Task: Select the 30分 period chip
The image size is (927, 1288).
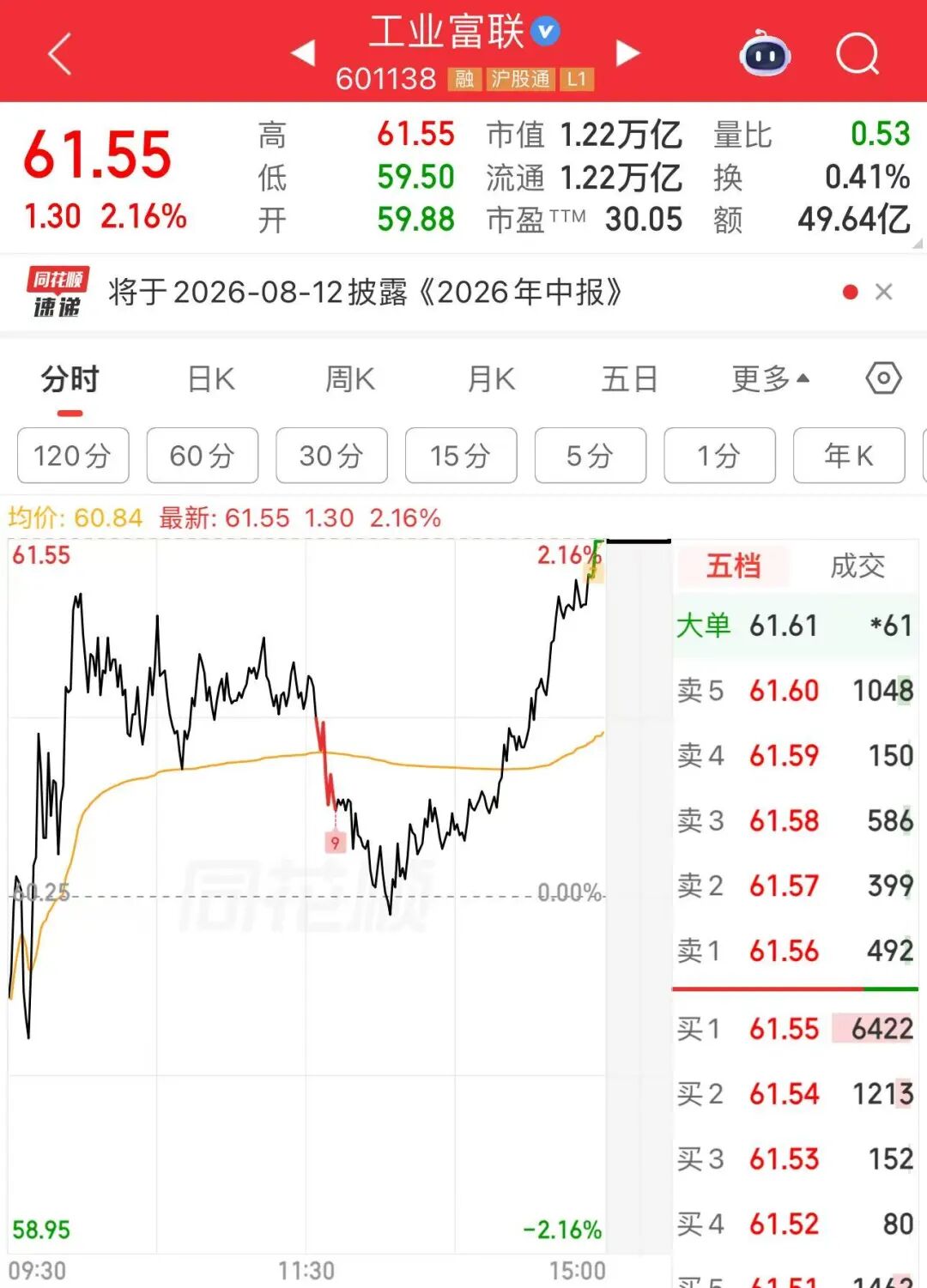Action: pyautogui.click(x=331, y=456)
